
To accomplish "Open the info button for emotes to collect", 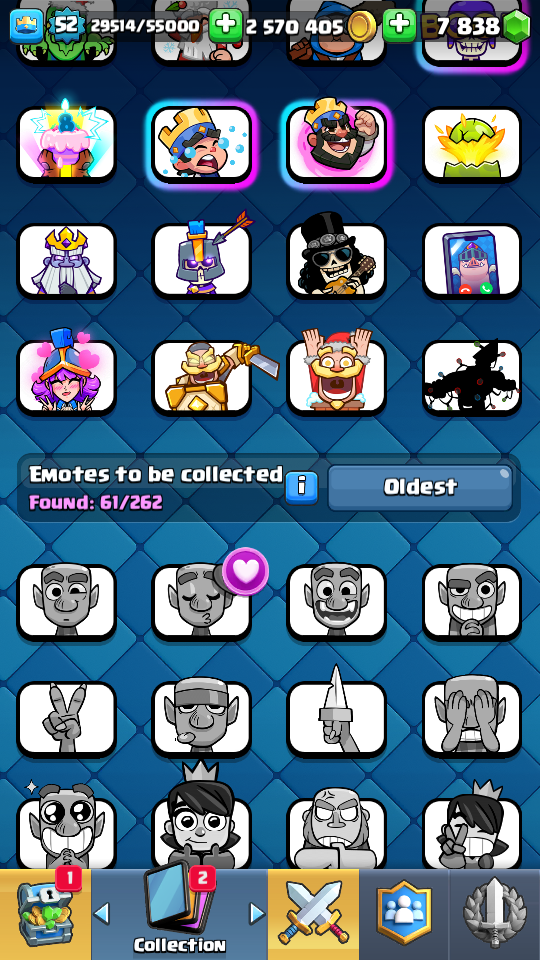I will tap(302, 487).
